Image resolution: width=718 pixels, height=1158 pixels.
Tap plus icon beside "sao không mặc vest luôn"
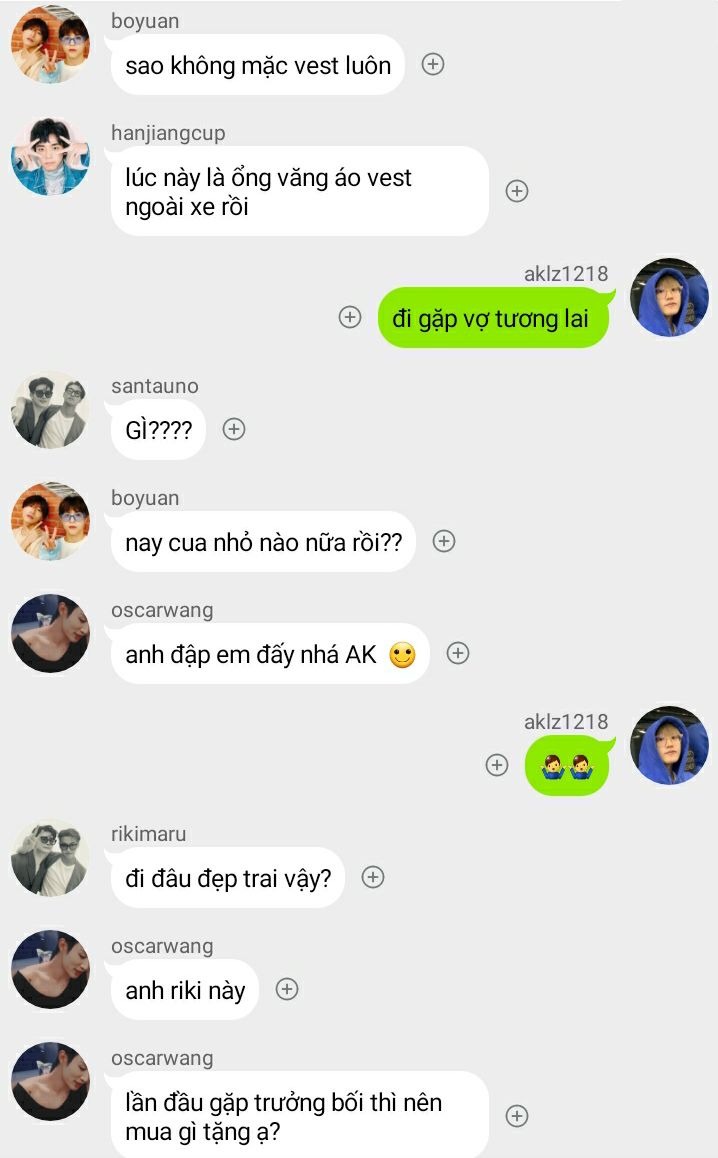pyautogui.click(x=432, y=64)
